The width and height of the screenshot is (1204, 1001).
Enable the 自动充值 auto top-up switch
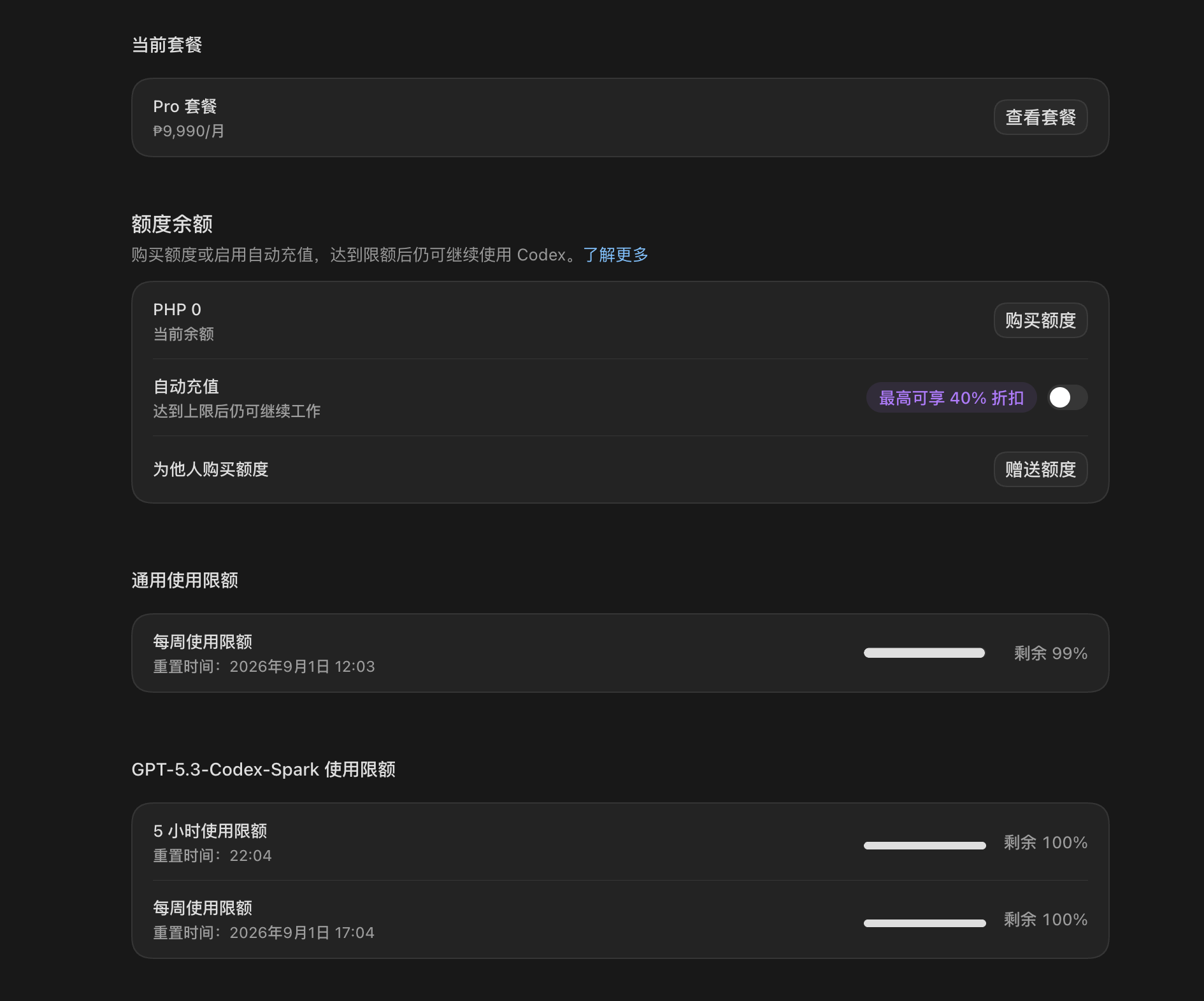1067,397
